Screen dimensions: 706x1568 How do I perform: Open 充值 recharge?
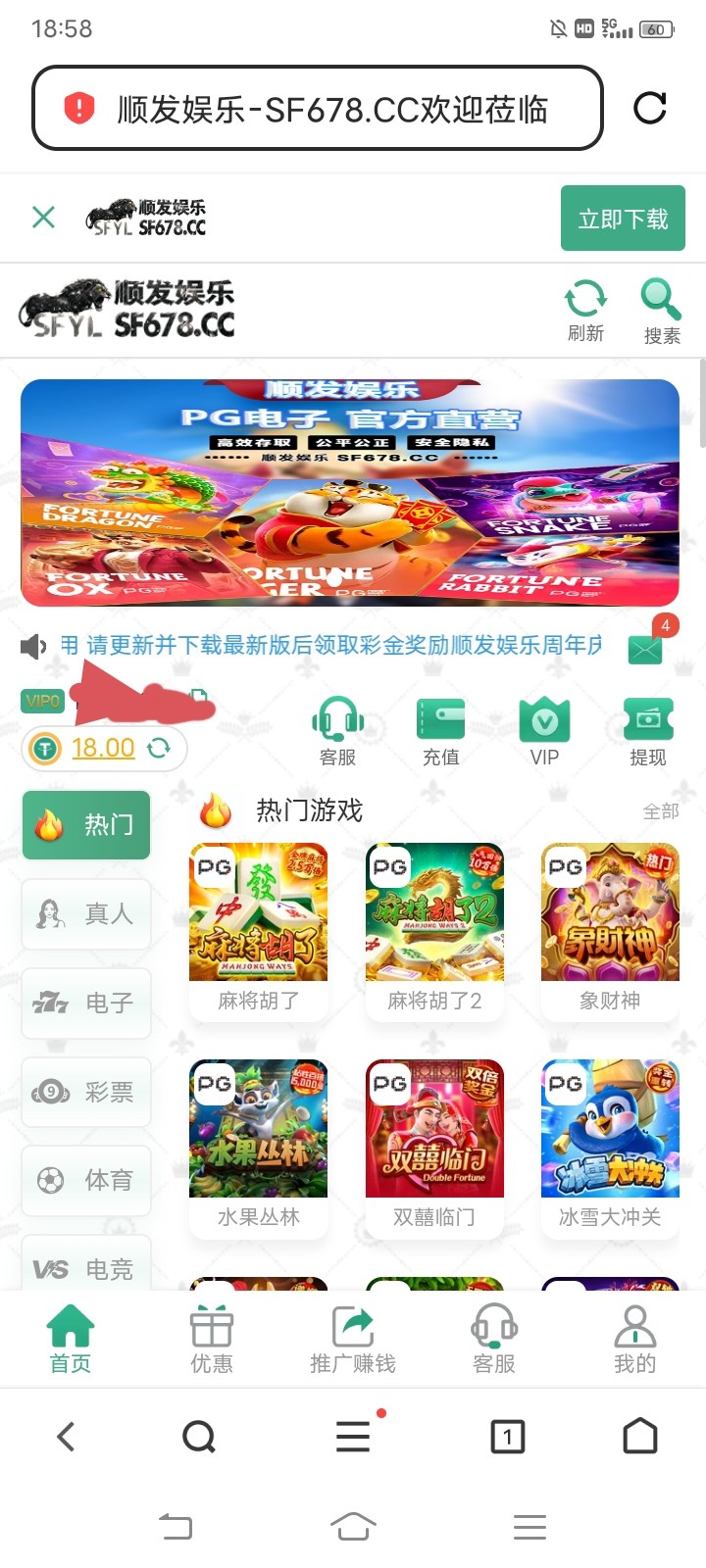point(440,730)
